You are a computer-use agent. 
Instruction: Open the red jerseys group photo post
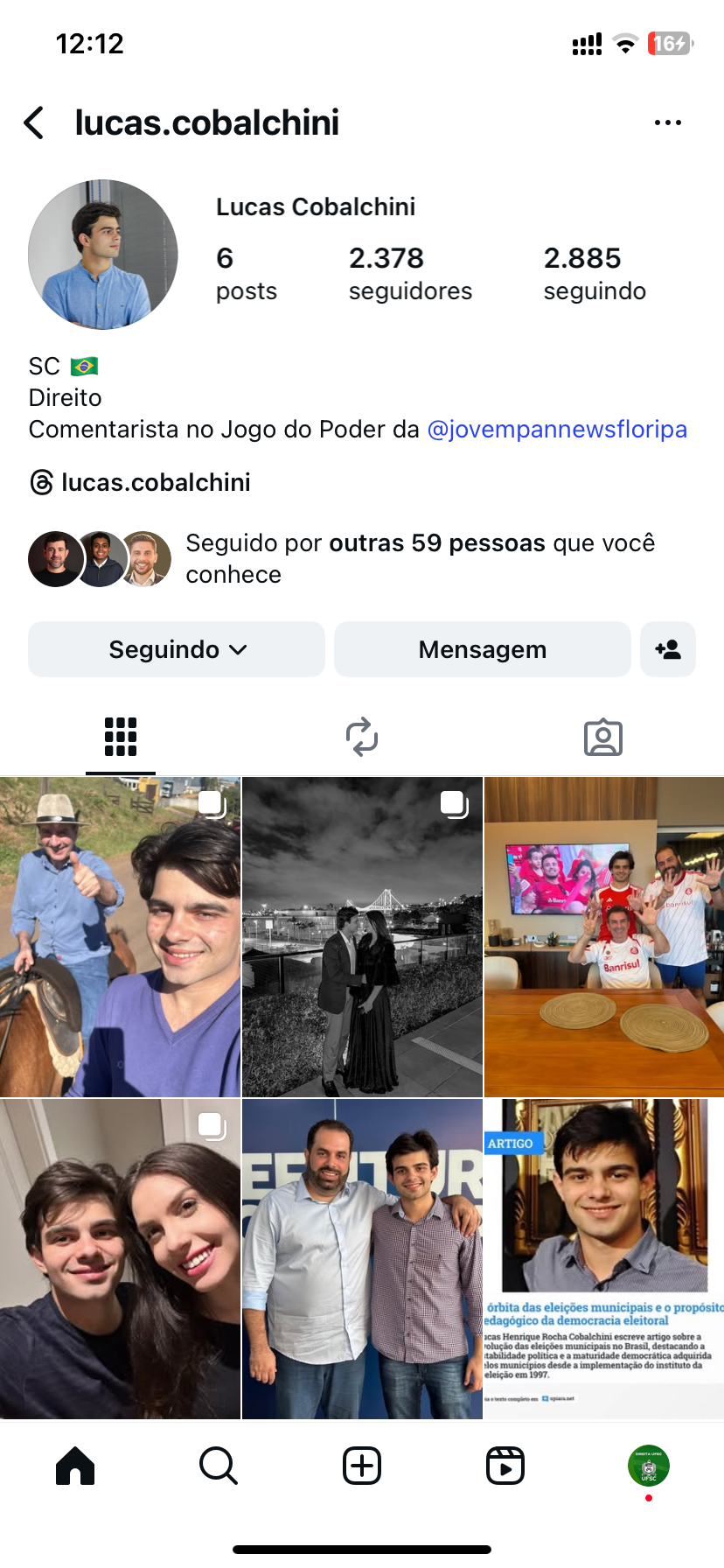pos(603,936)
